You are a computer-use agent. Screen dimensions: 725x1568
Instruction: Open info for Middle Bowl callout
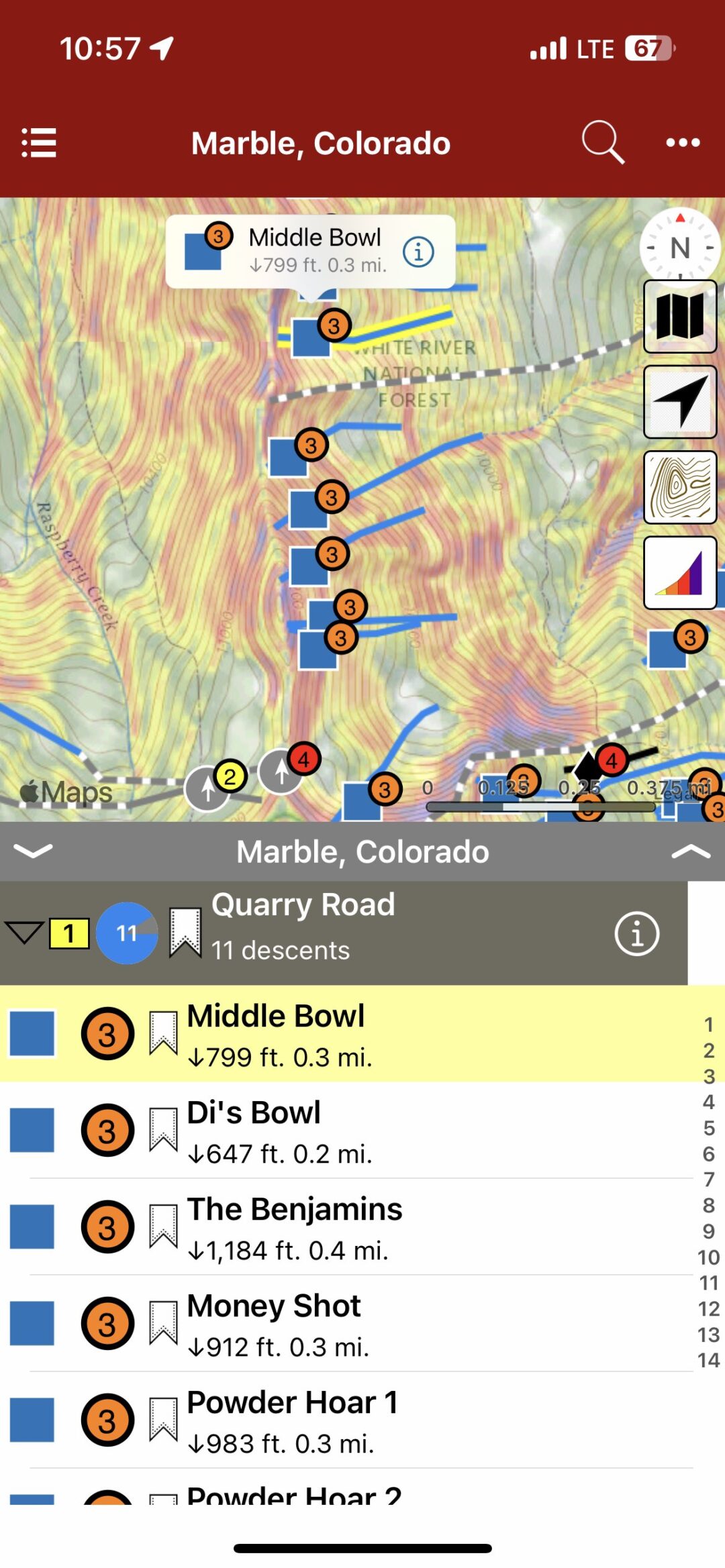tap(418, 252)
